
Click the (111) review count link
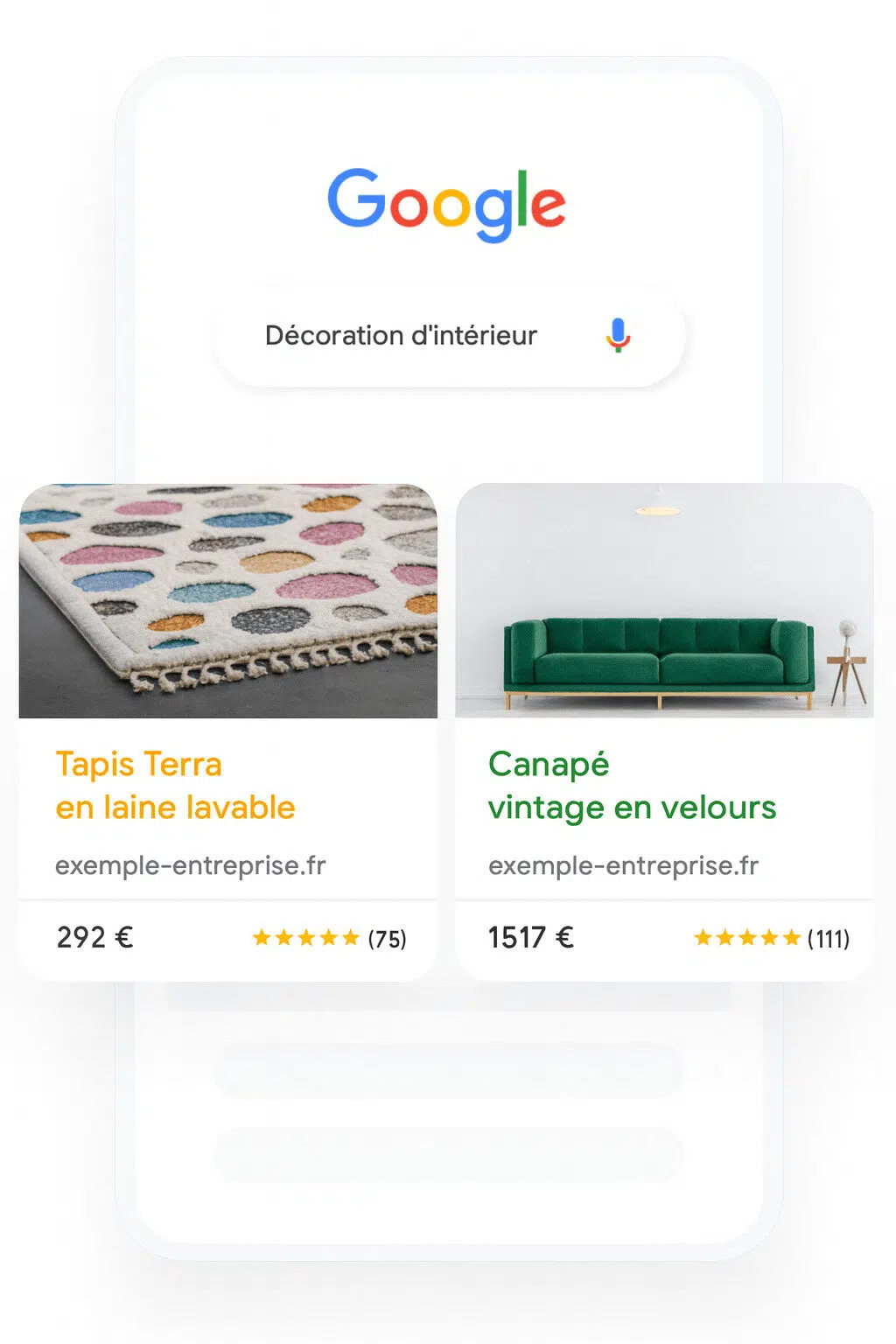[827, 937]
